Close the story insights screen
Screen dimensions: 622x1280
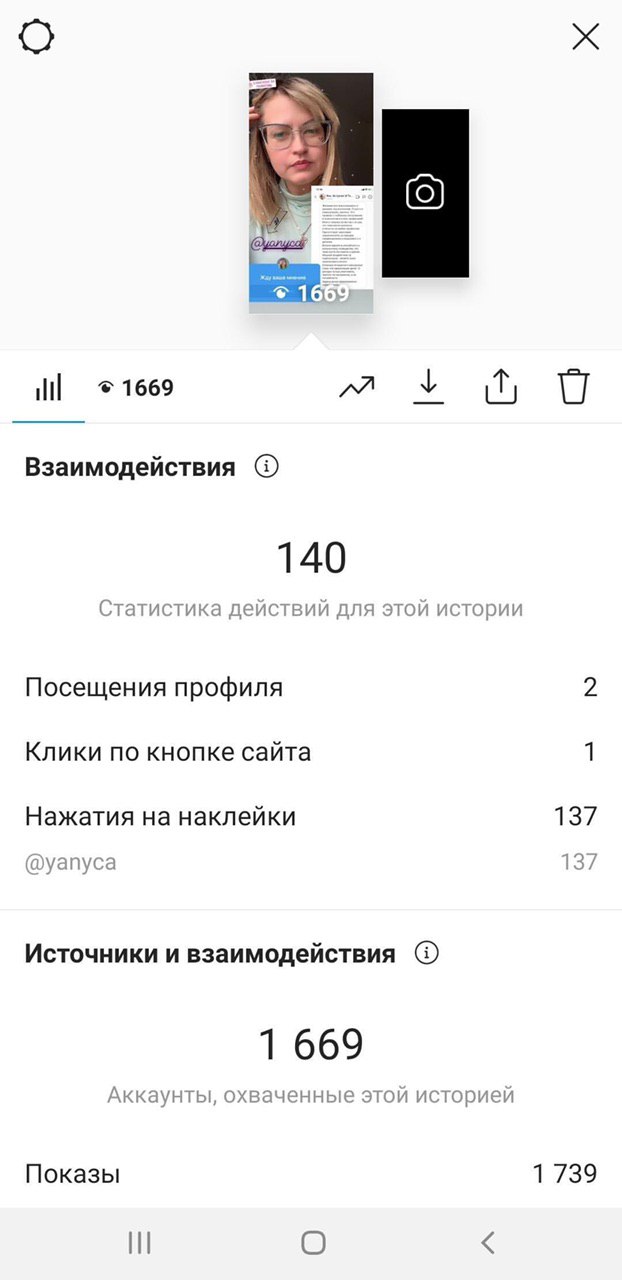click(x=585, y=37)
